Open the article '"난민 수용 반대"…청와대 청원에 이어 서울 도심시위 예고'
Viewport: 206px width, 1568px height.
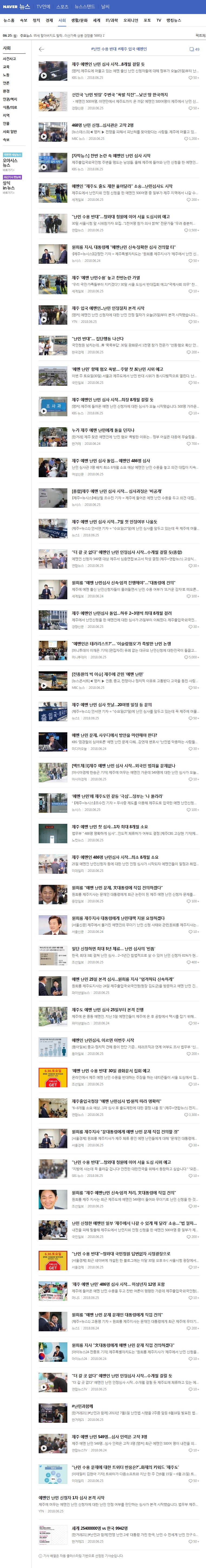click(x=121, y=217)
